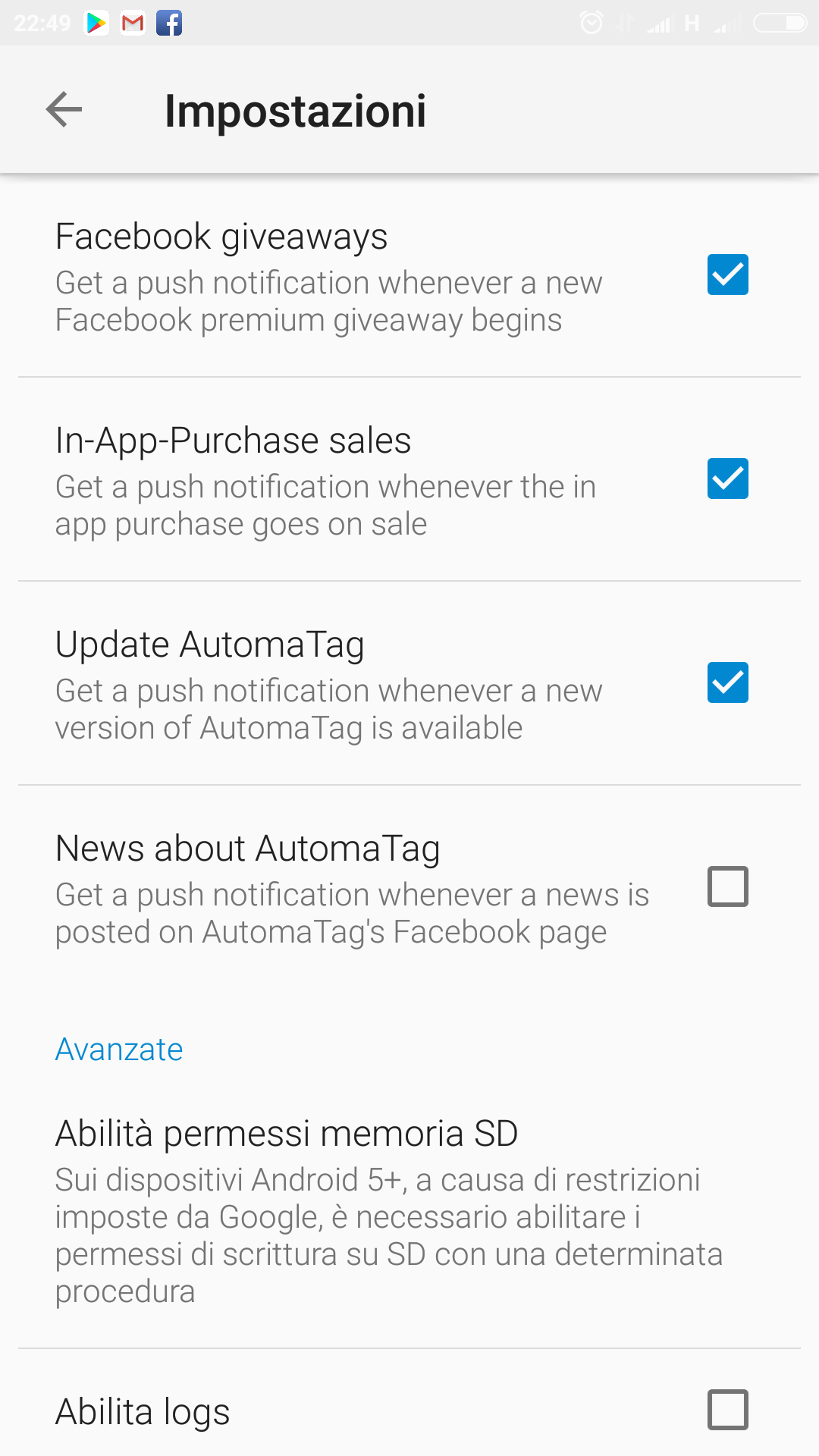Open Abilità permessi memoria SD
The width and height of the screenshot is (819, 1456).
point(409,1211)
